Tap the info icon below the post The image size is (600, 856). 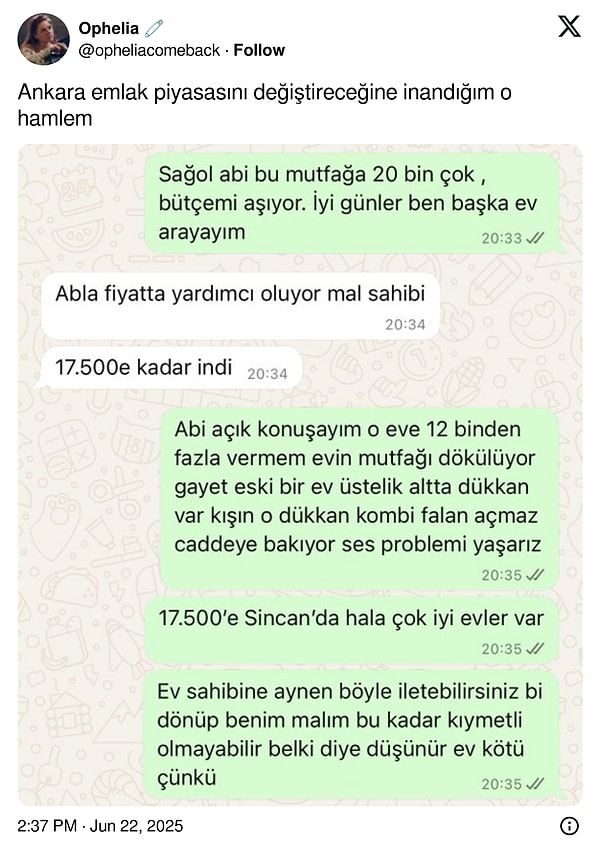(x=569, y=826)
